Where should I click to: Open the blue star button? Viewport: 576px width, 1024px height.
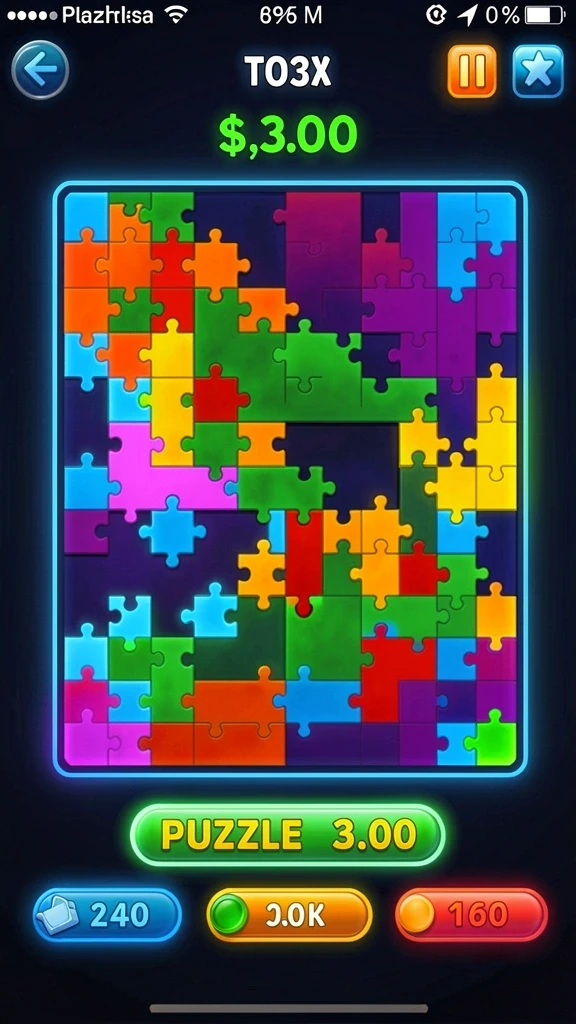point(537,71)
